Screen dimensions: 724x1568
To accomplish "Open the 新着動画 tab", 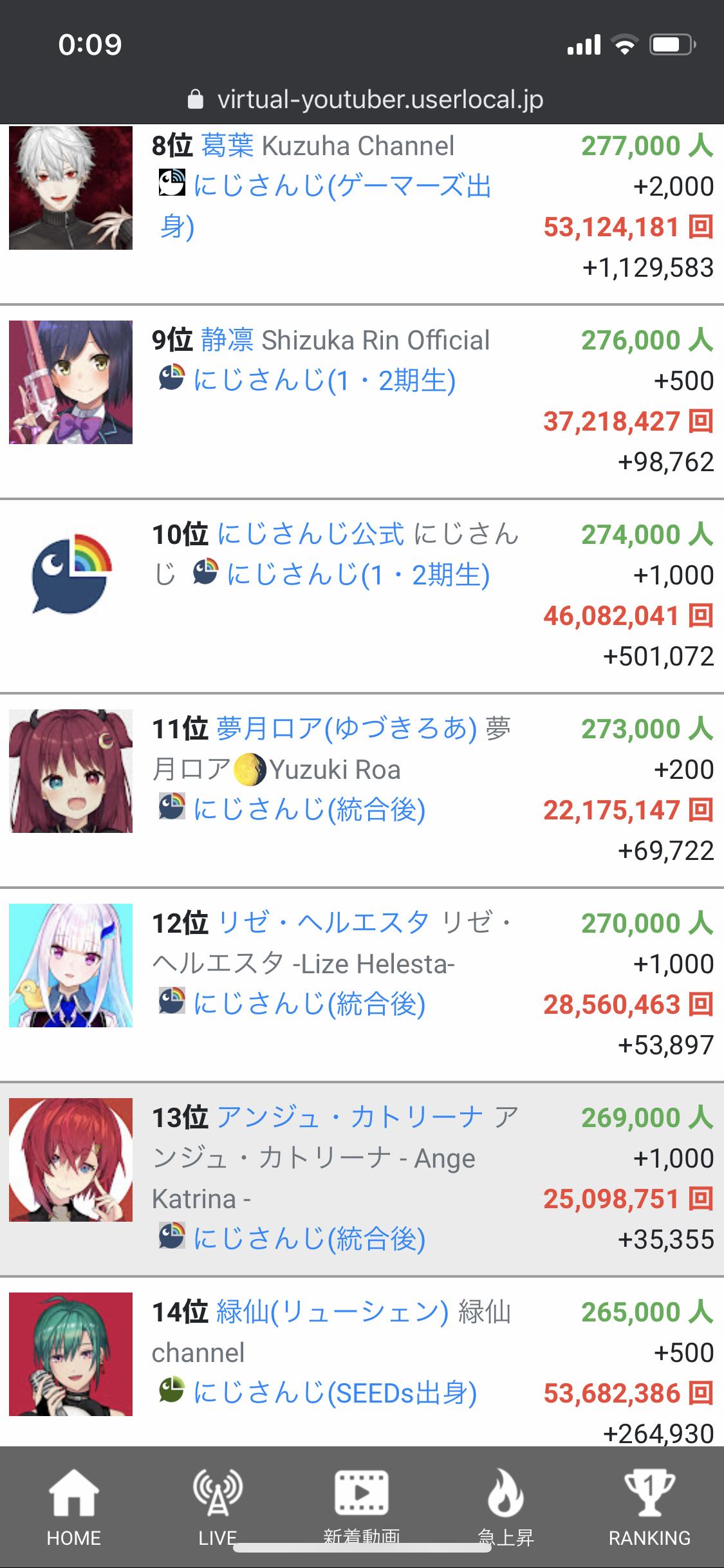I will pos(362,1507).
